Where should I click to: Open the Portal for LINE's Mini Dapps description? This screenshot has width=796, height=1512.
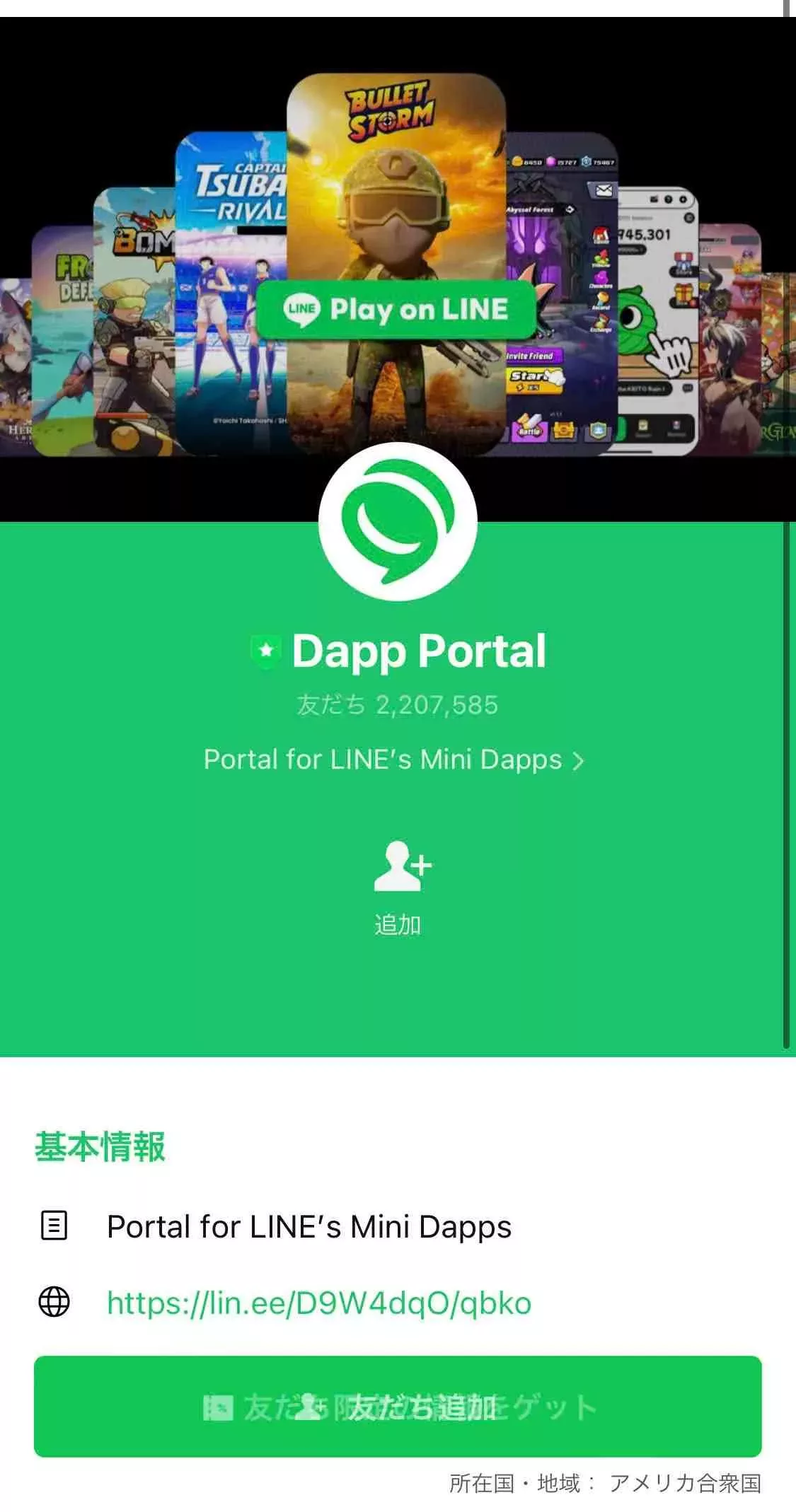393,760
